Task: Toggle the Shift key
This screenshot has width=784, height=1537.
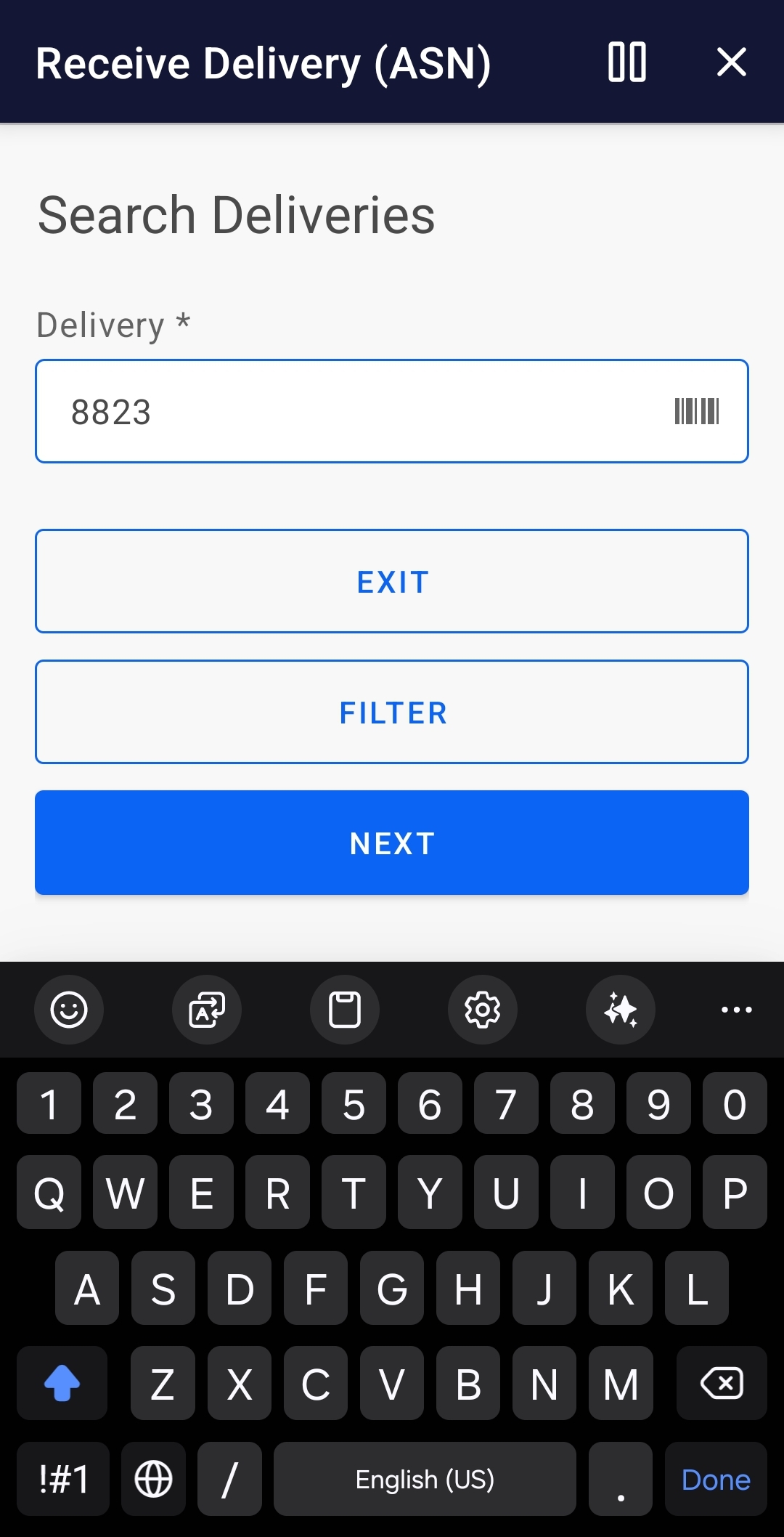Action: [62, 1383]
